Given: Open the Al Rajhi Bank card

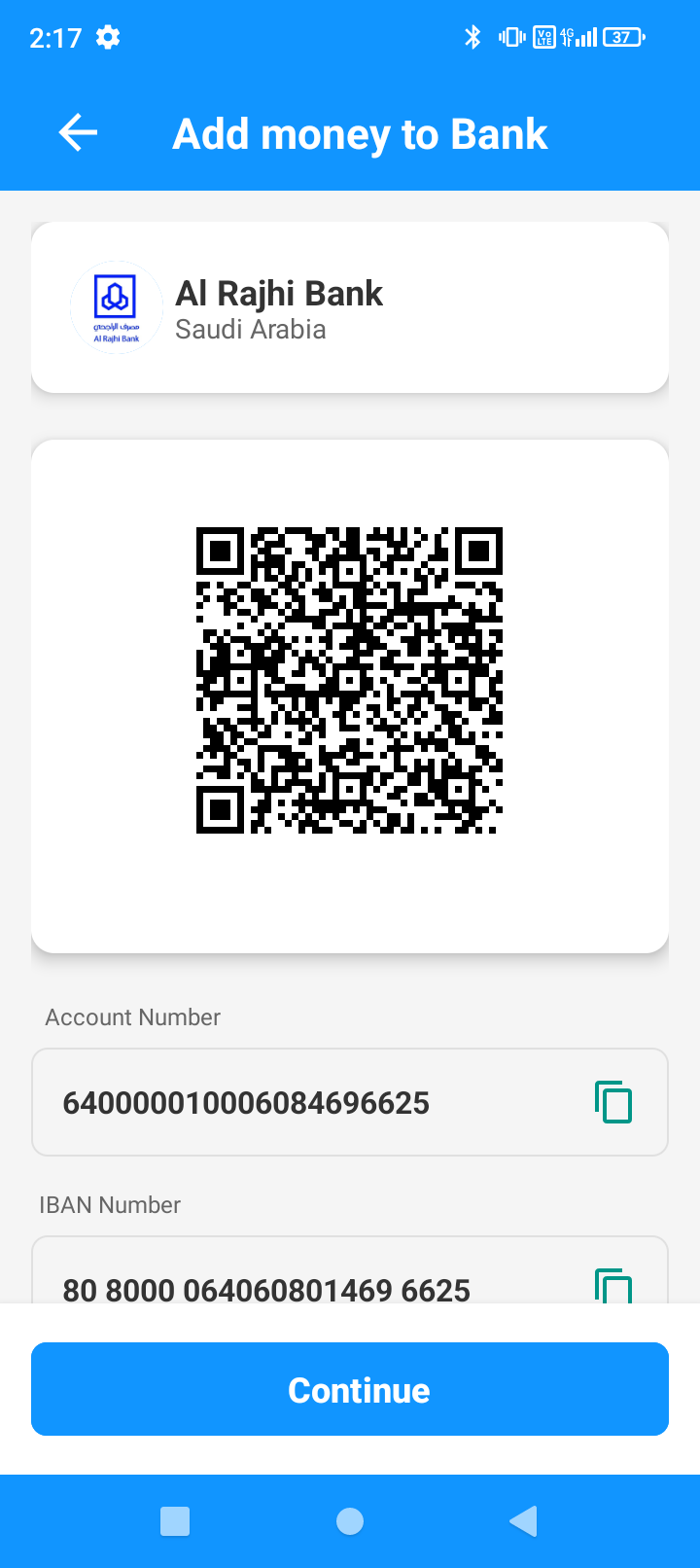Looking at the screenshot, I should (350, 307).
